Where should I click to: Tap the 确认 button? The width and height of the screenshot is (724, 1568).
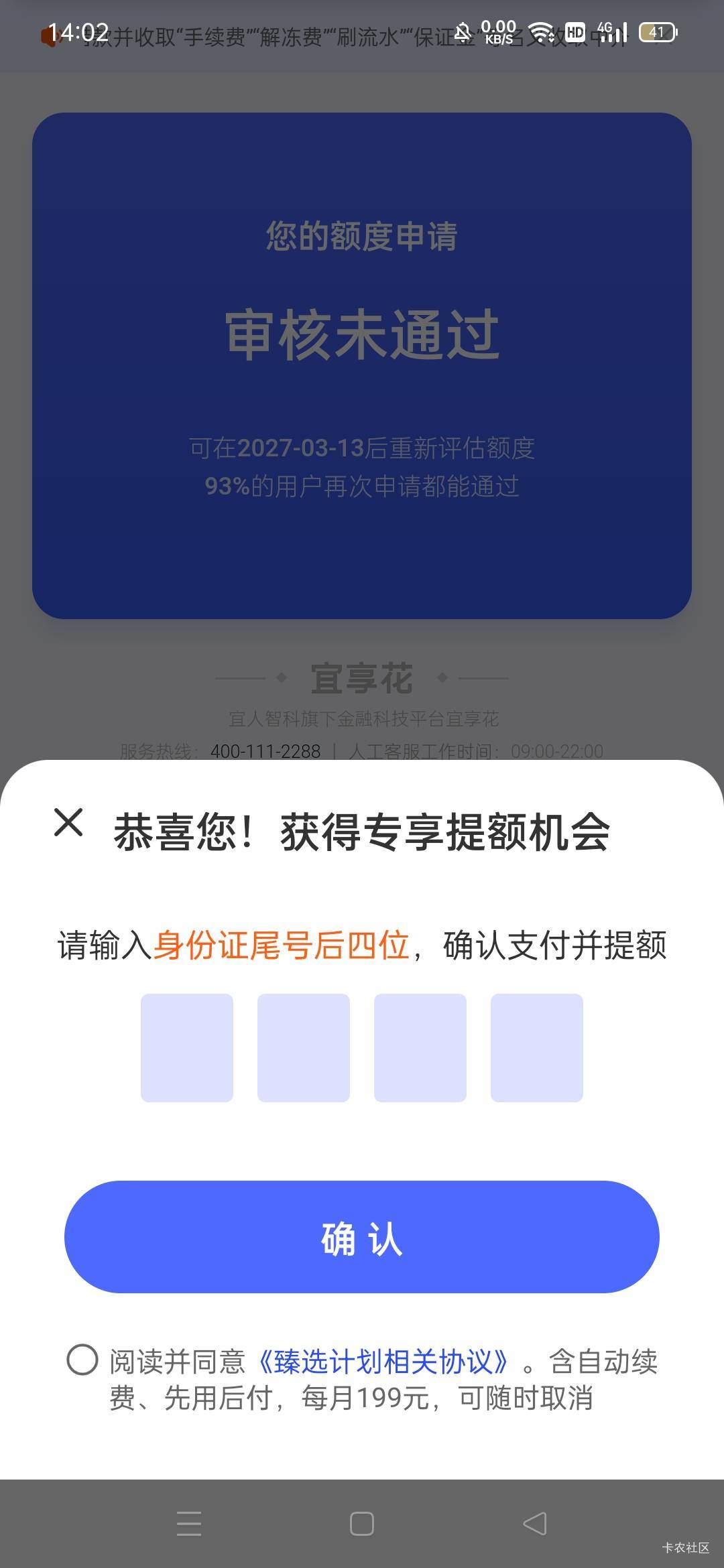click(362, 1237)
